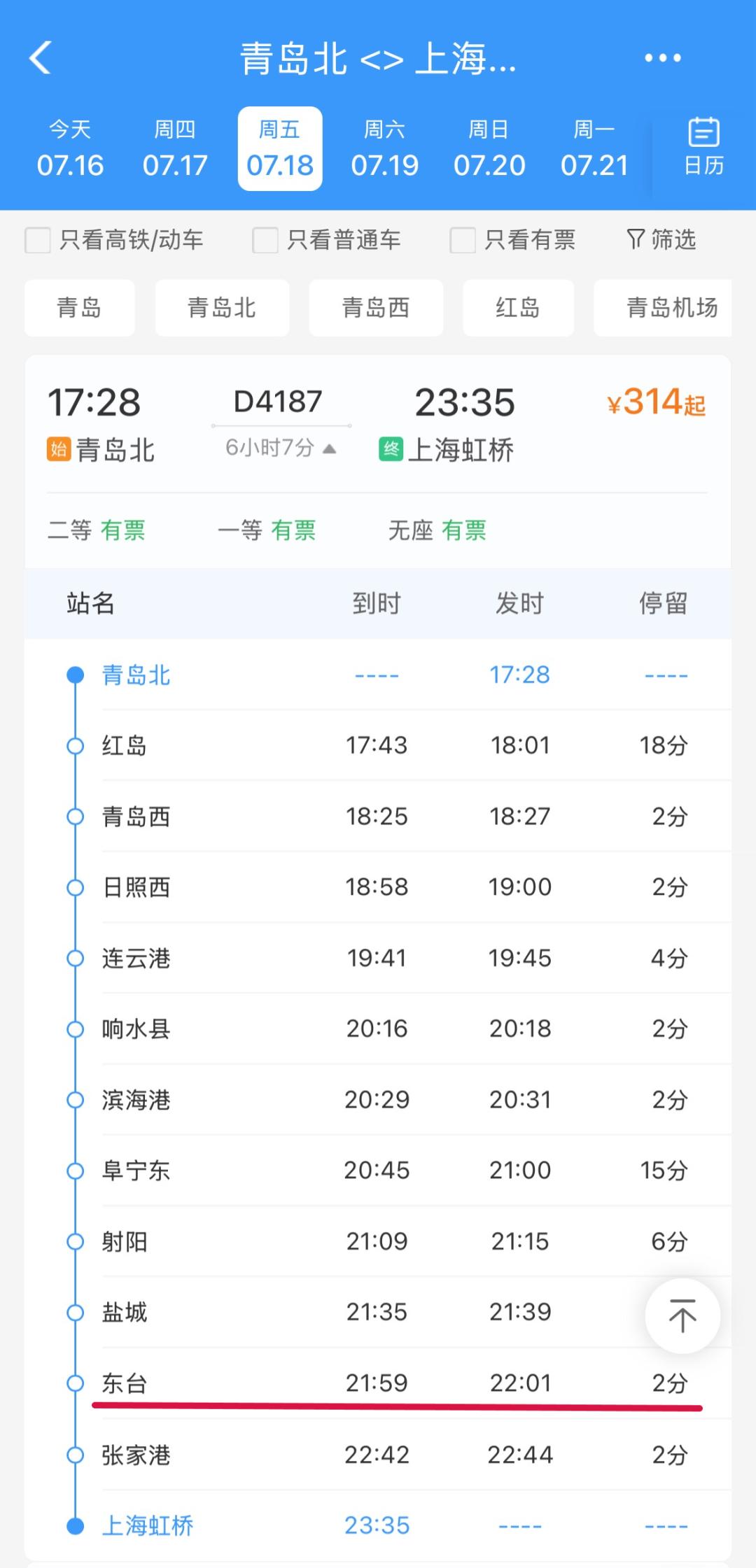
Task: Choose 周六 07.19 date tab
Action: 384,148
